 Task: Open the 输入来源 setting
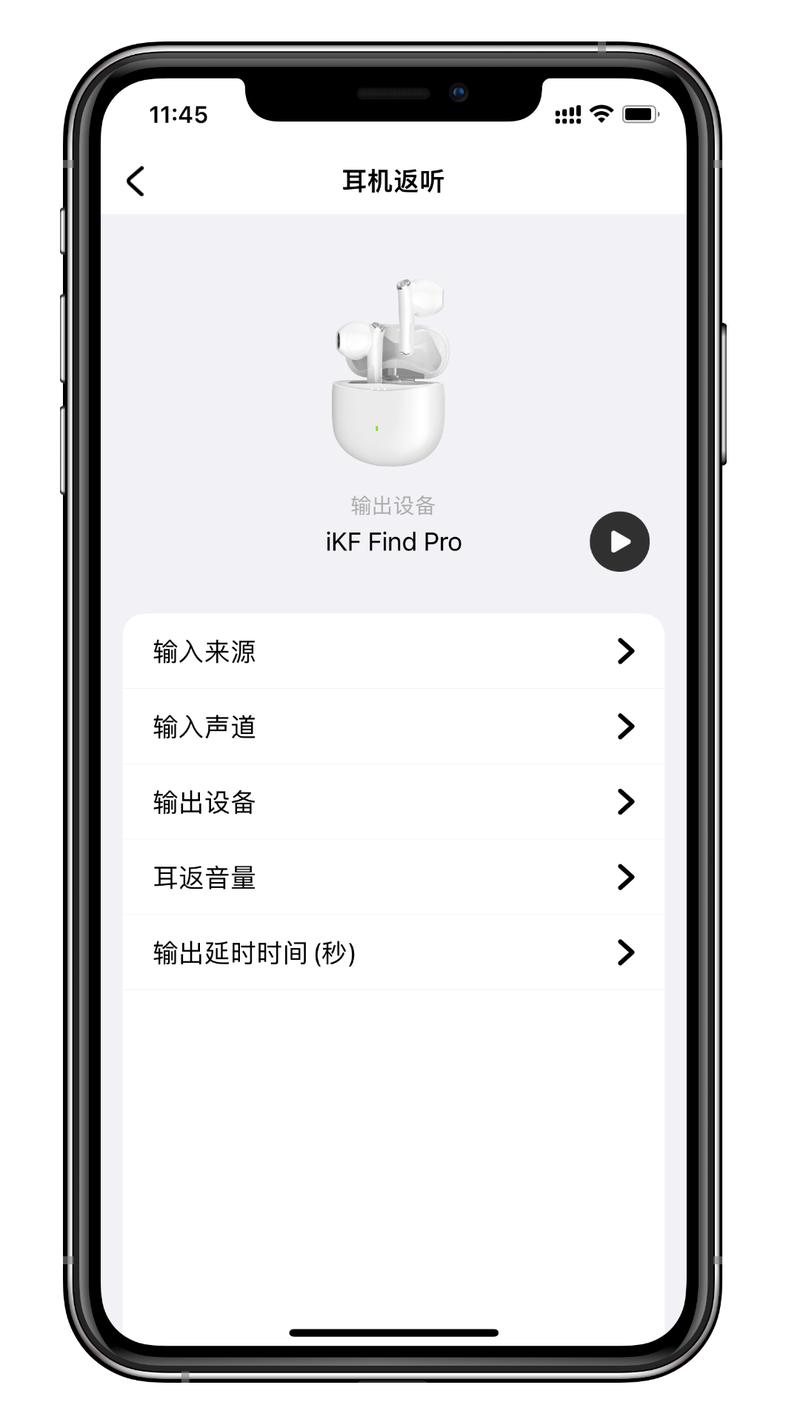click(x=393, y=652)
